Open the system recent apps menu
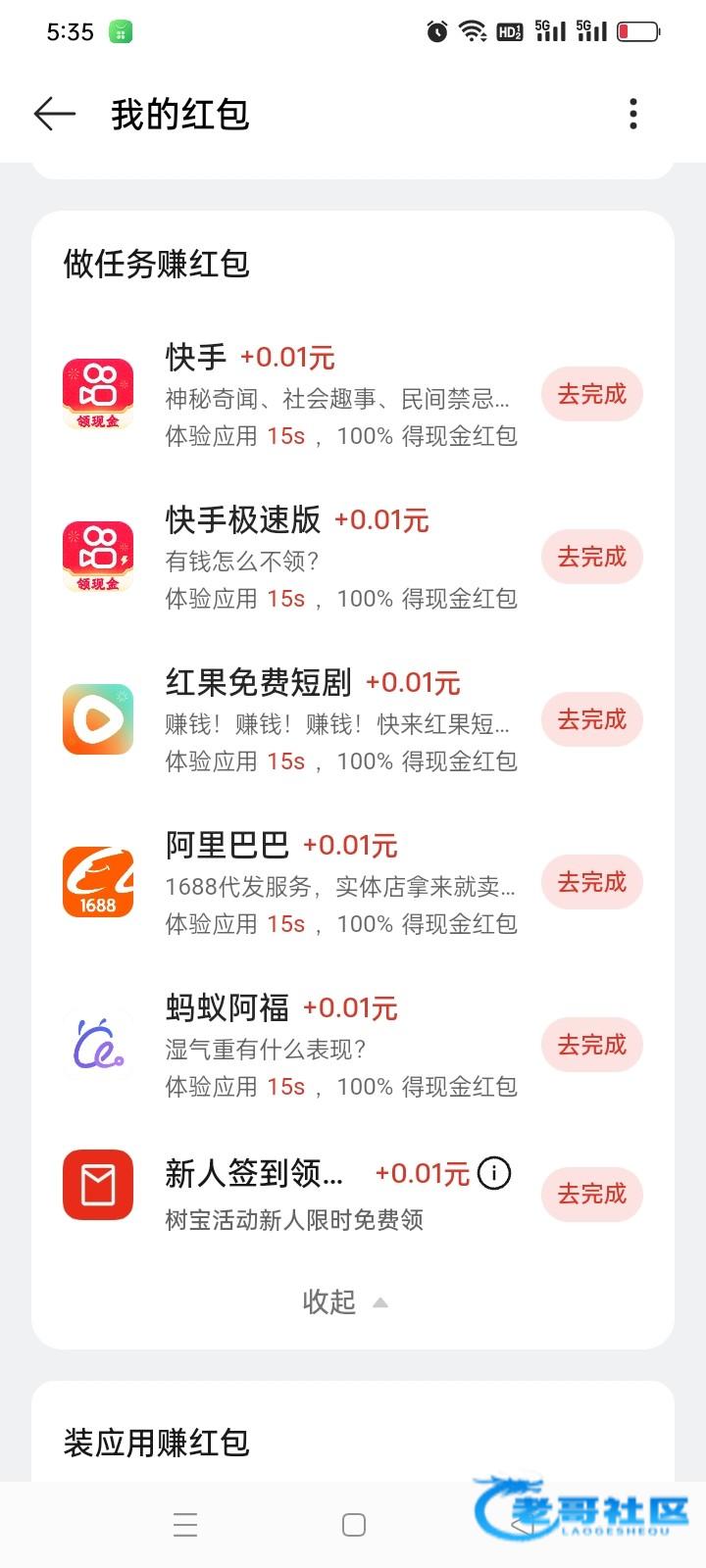Image resolution: width=706 pixels, height=1568 pixels. click(x=185, y=1525)
